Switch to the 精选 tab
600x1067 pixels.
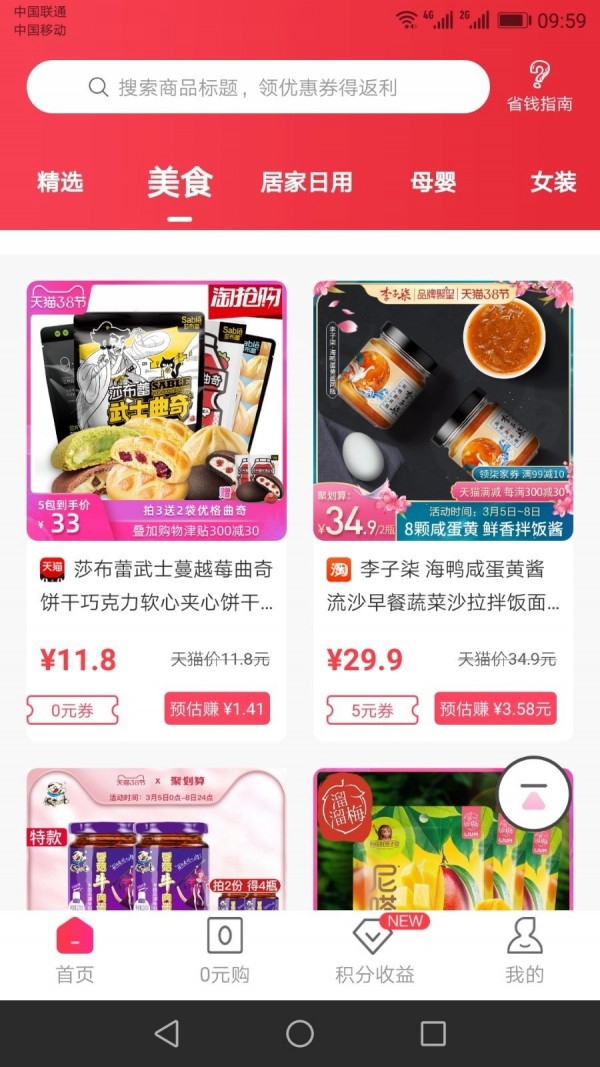pyautogui.click(x=60, y=182)
